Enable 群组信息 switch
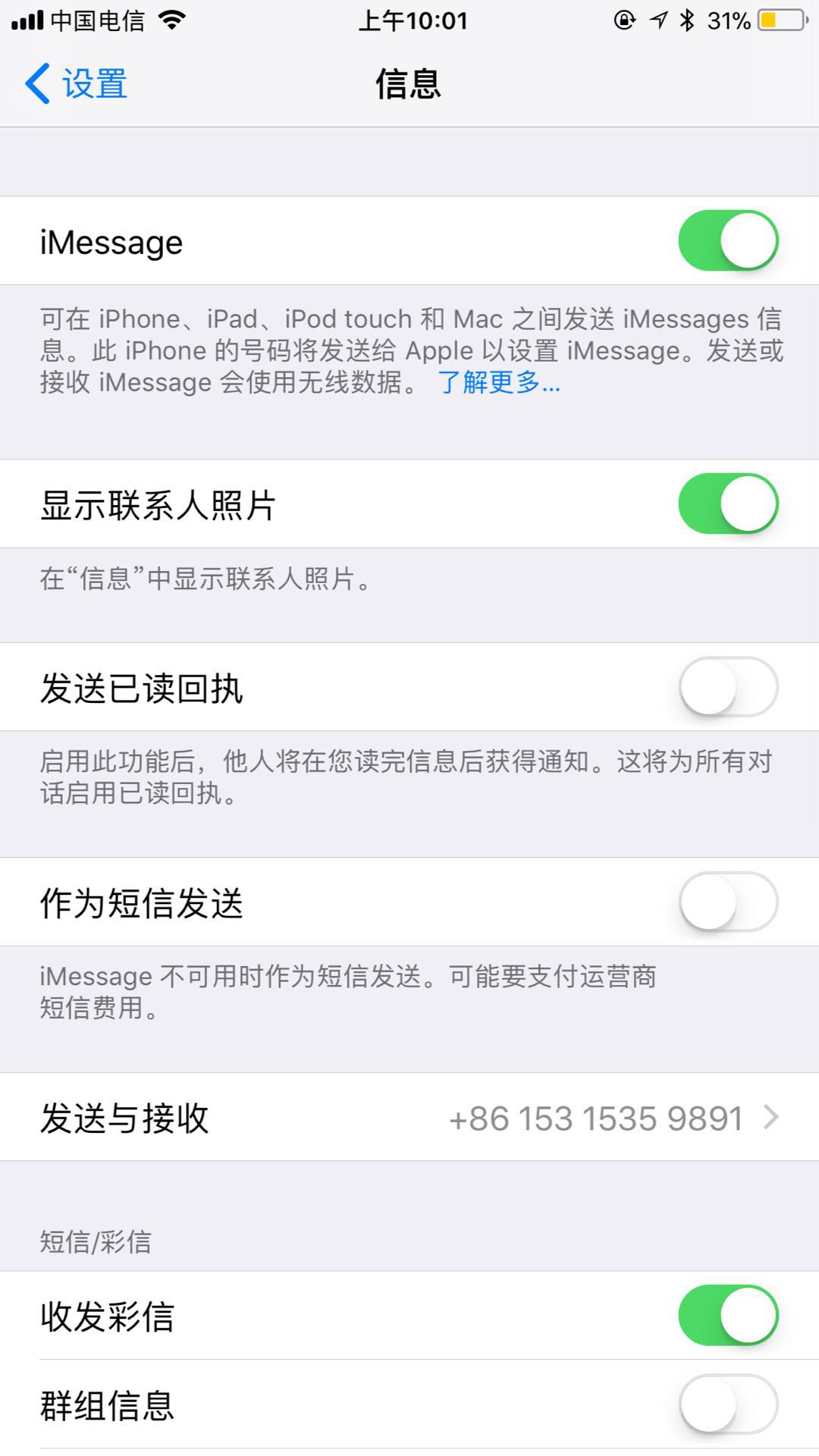Screen dimensions: 819x1456 (x=727, y=1404)
